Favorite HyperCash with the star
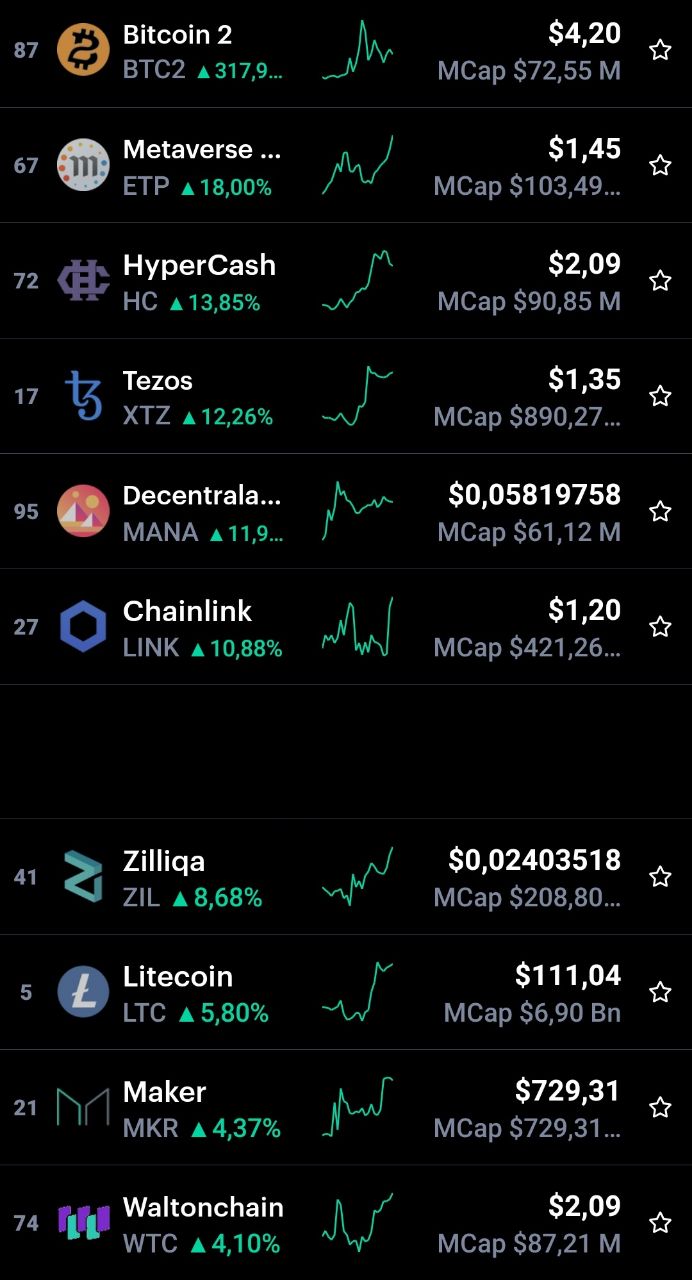The image size is (692, 1280). 660,281
